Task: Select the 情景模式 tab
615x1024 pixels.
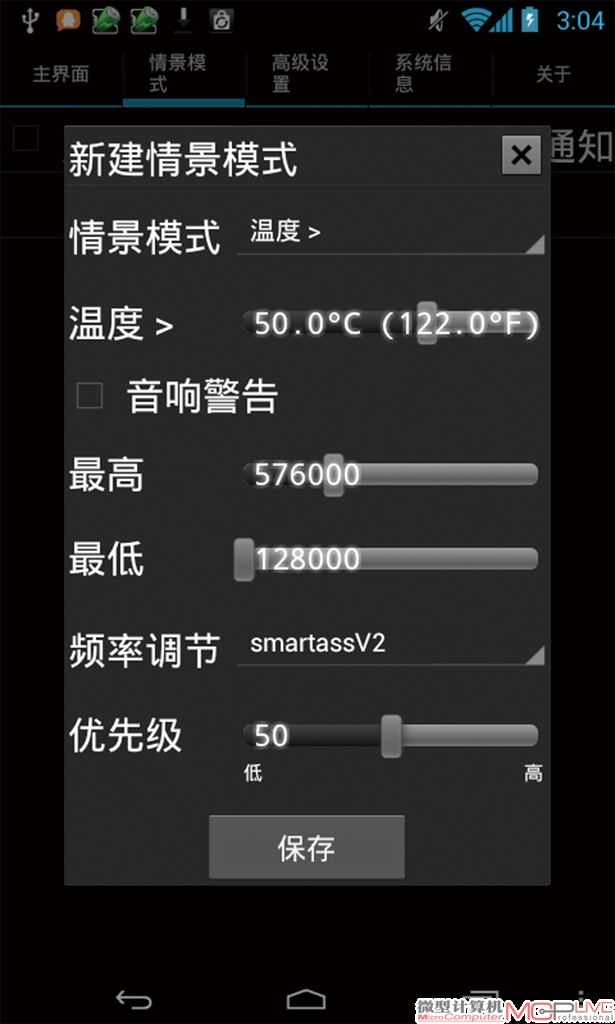Action: [x=184, y=74]
